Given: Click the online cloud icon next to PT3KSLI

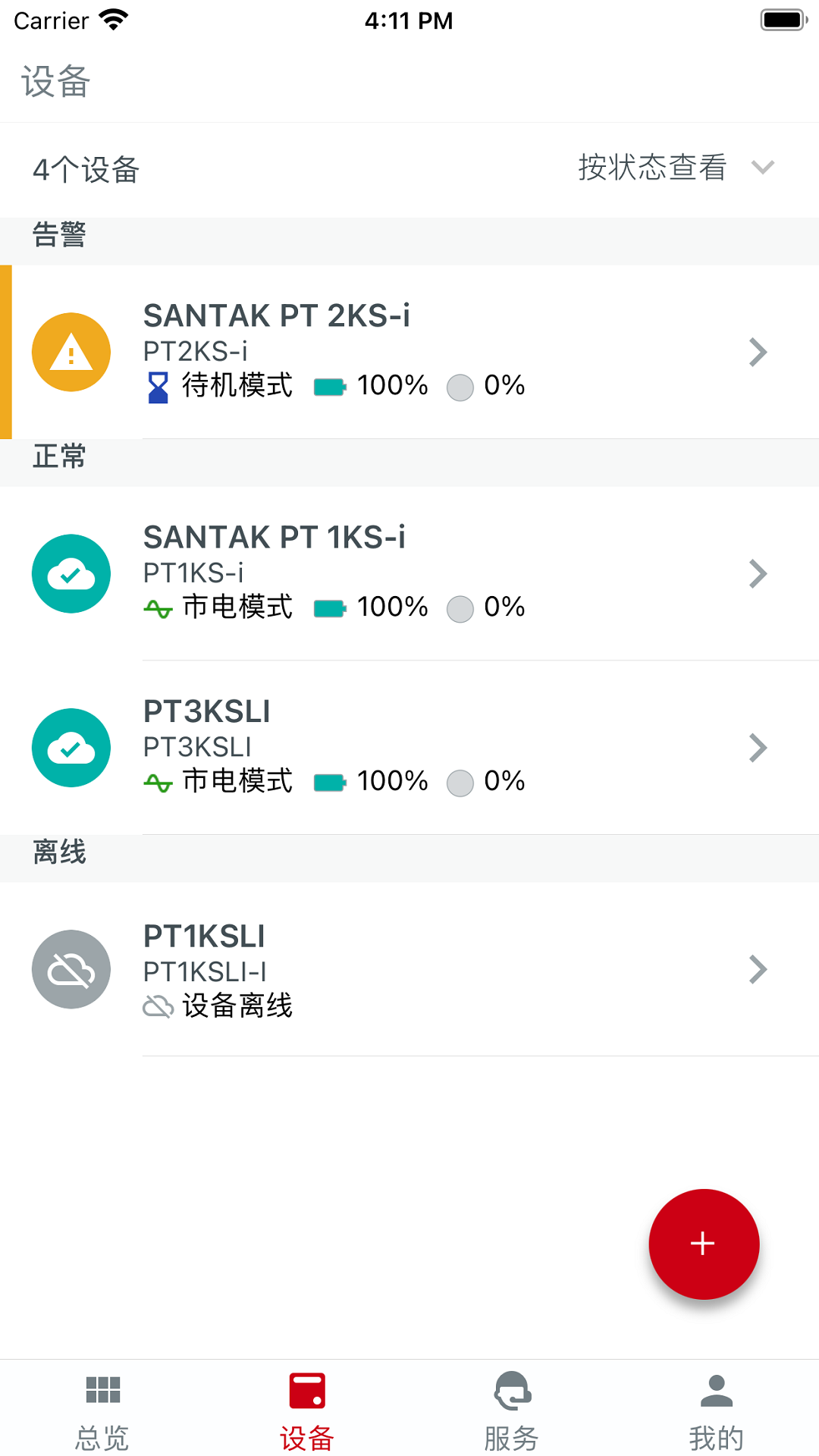Looking at the screenshot, I should 71,748.
